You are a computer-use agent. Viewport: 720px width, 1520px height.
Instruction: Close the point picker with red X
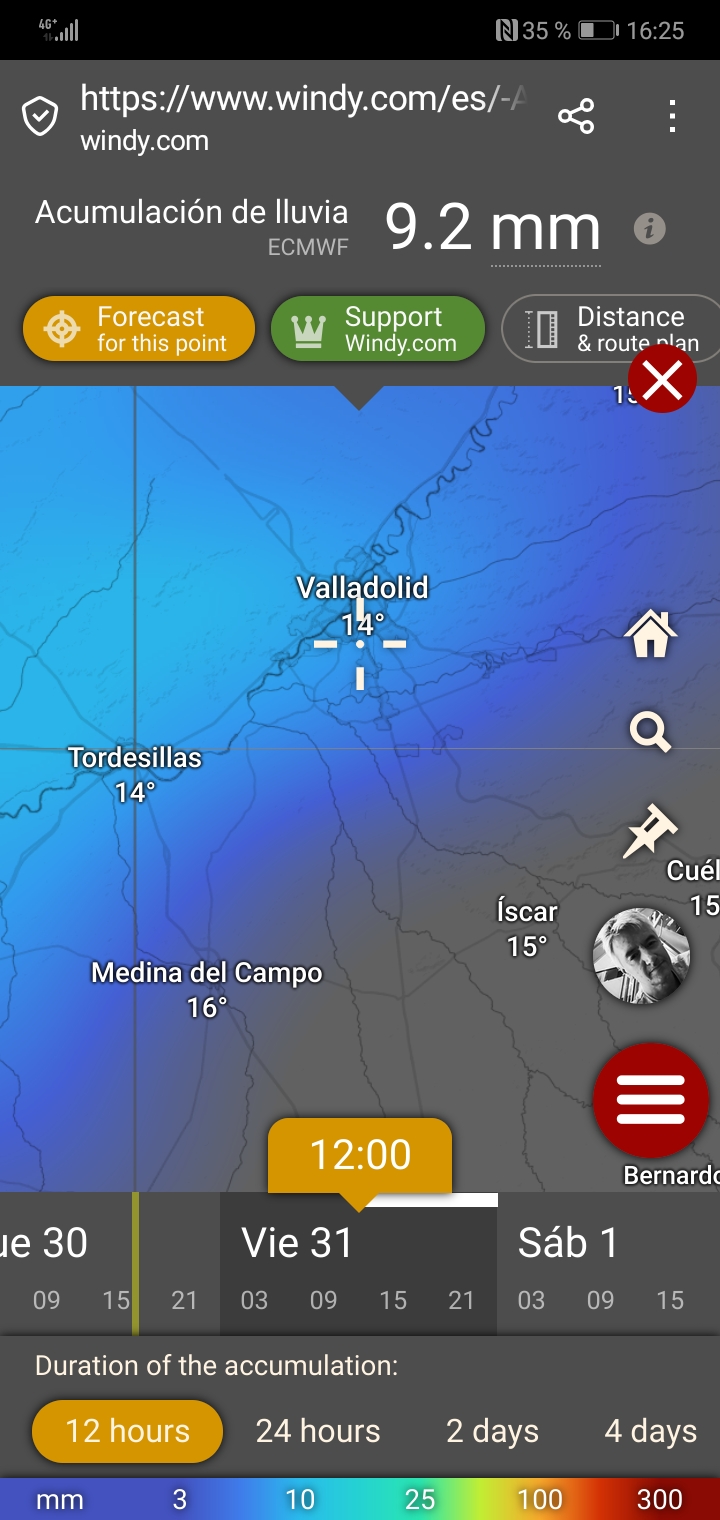coord(662,379)
